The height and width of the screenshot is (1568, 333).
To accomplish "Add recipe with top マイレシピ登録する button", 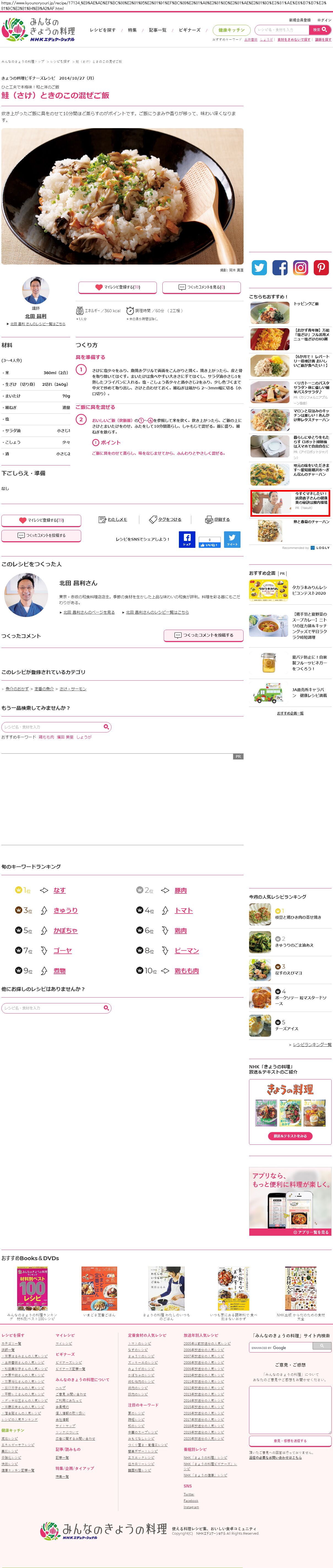I will click(x=117, y=287).
